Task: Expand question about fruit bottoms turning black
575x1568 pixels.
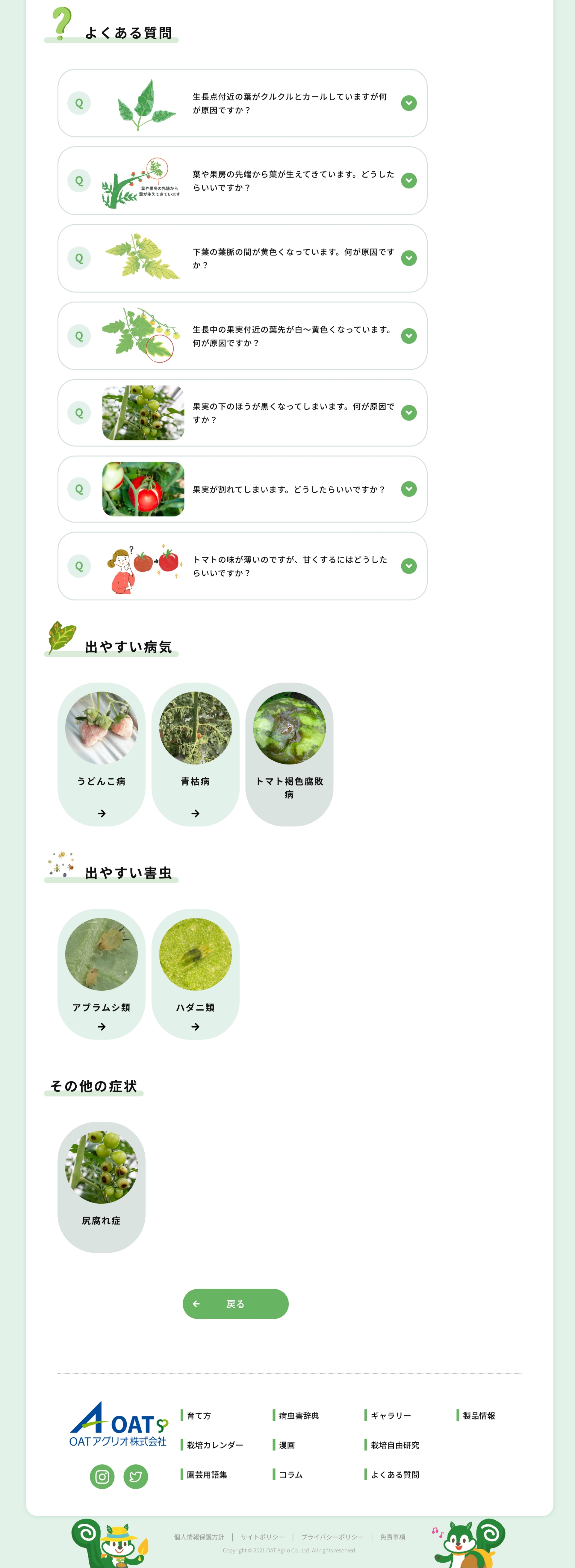Action: [x=409, y=413]
